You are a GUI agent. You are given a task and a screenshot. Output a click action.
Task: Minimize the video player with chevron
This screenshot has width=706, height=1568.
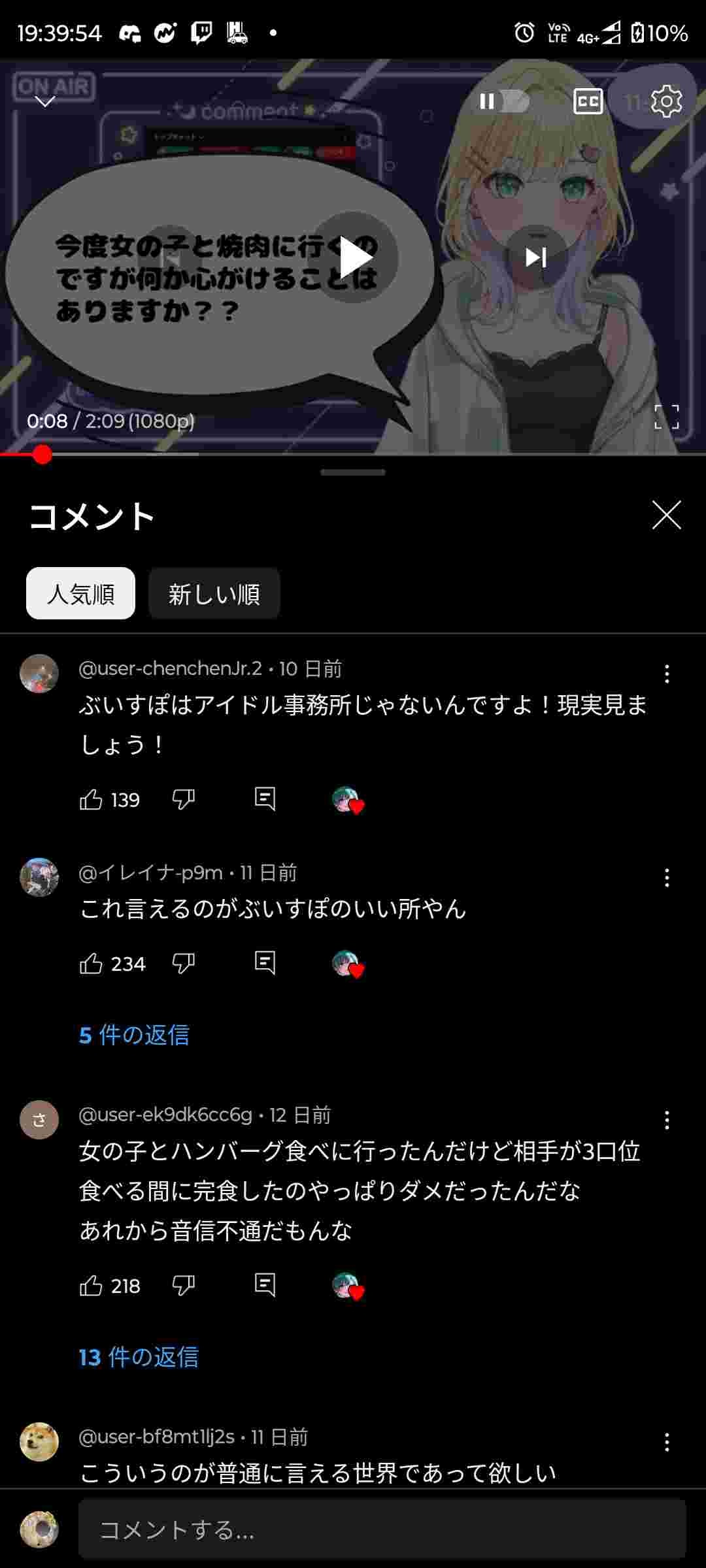click(44, 101)
